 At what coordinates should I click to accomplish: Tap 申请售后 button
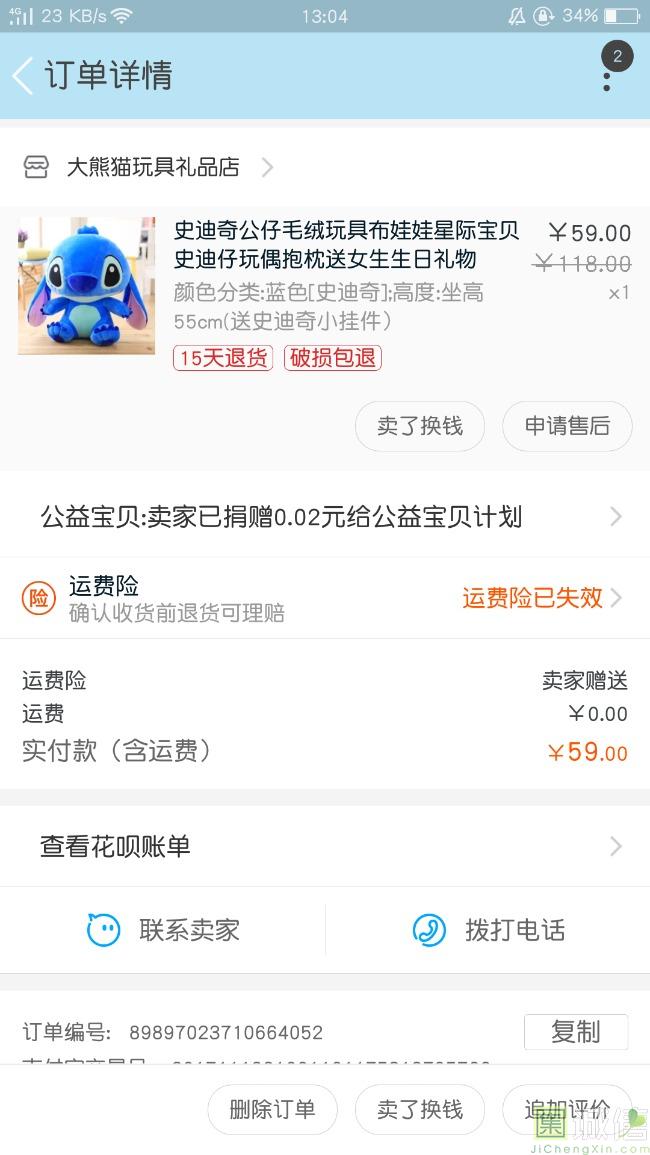tap(567, 426)
